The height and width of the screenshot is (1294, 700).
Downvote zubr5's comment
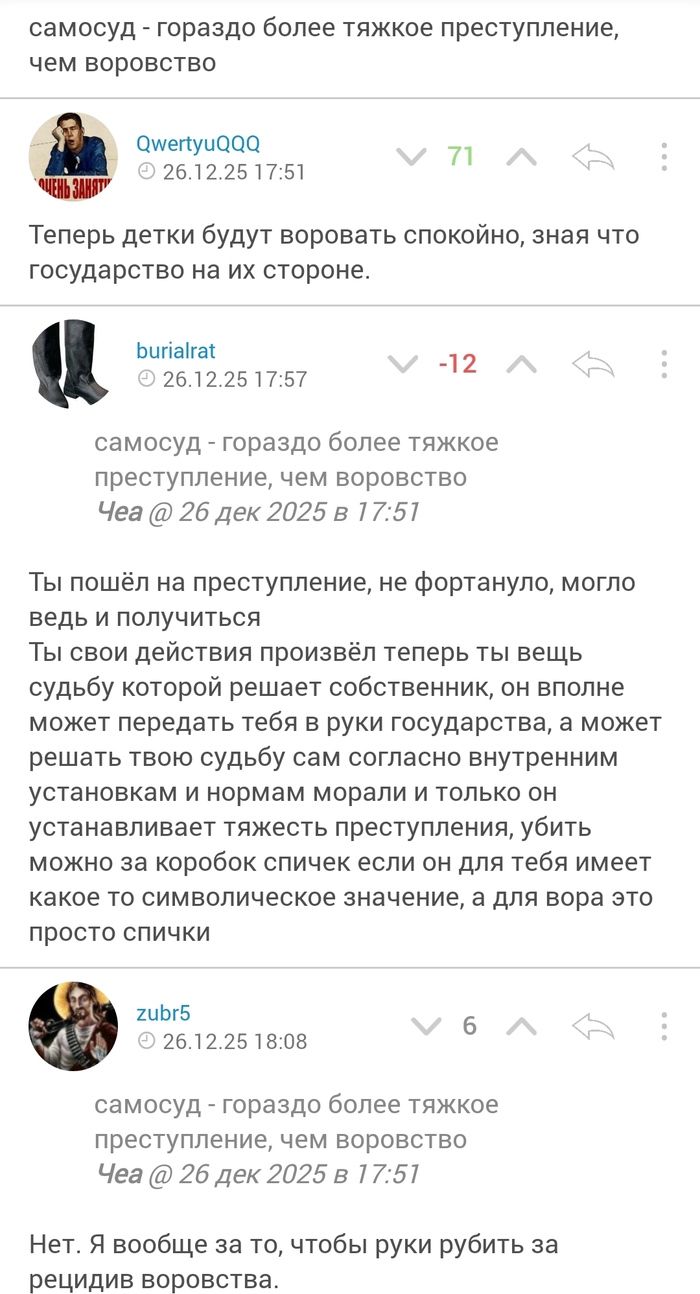pos(427,1026)
